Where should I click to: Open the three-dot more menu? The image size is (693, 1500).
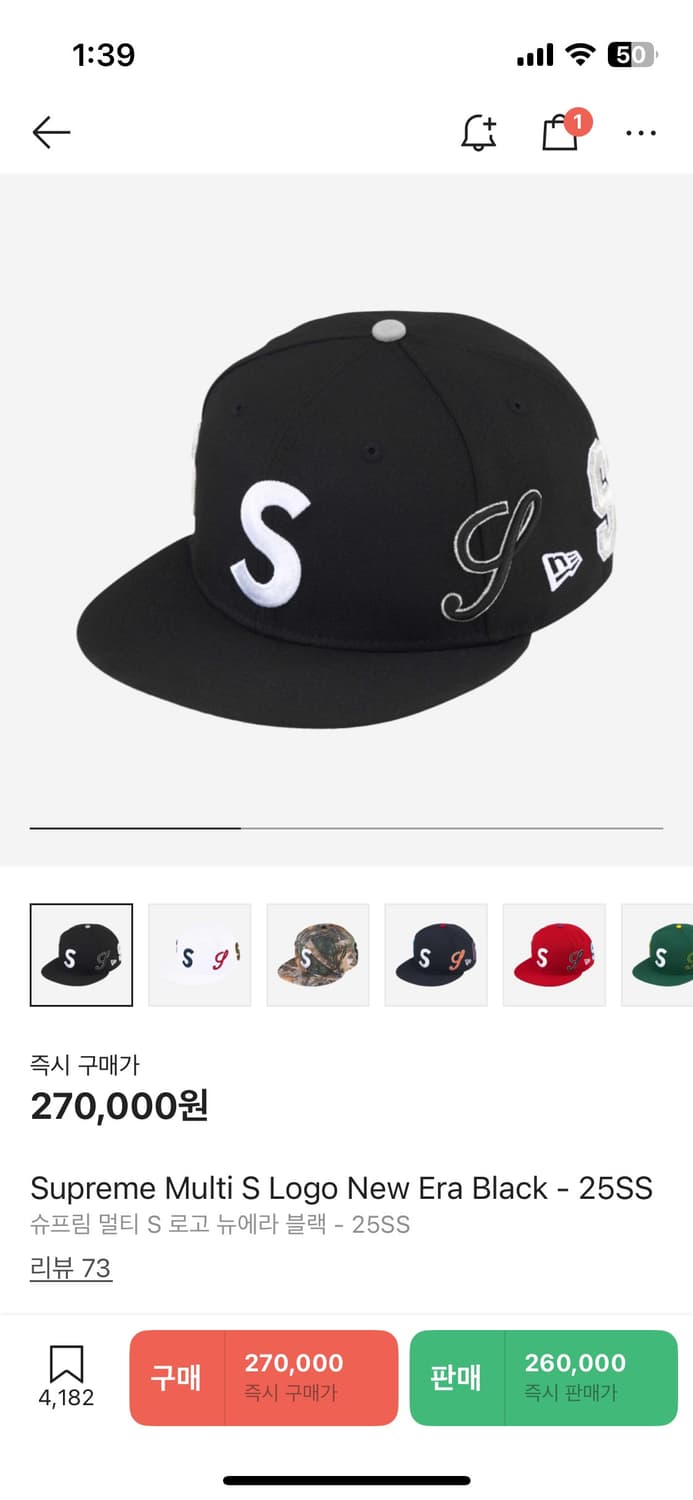tap(641, 133)
